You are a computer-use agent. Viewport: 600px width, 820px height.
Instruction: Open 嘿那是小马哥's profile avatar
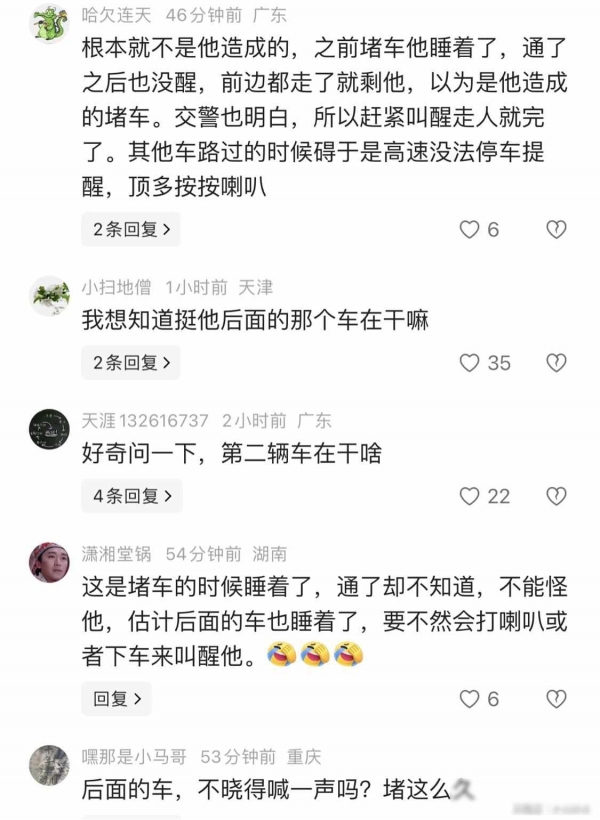click(x=49, y=765)
